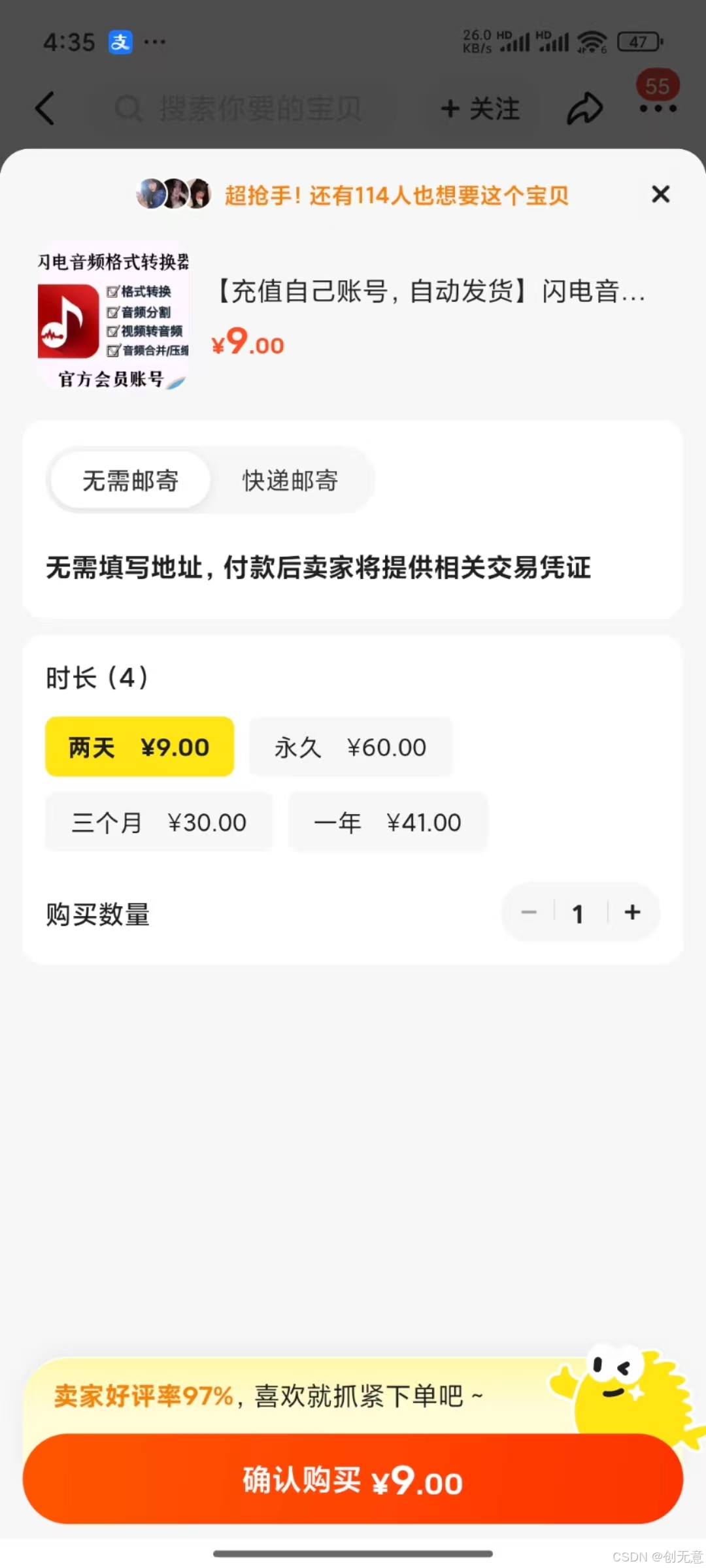Follow the seller with +关注
This screenshot has width=706, height=1568.
coord(480,108)
